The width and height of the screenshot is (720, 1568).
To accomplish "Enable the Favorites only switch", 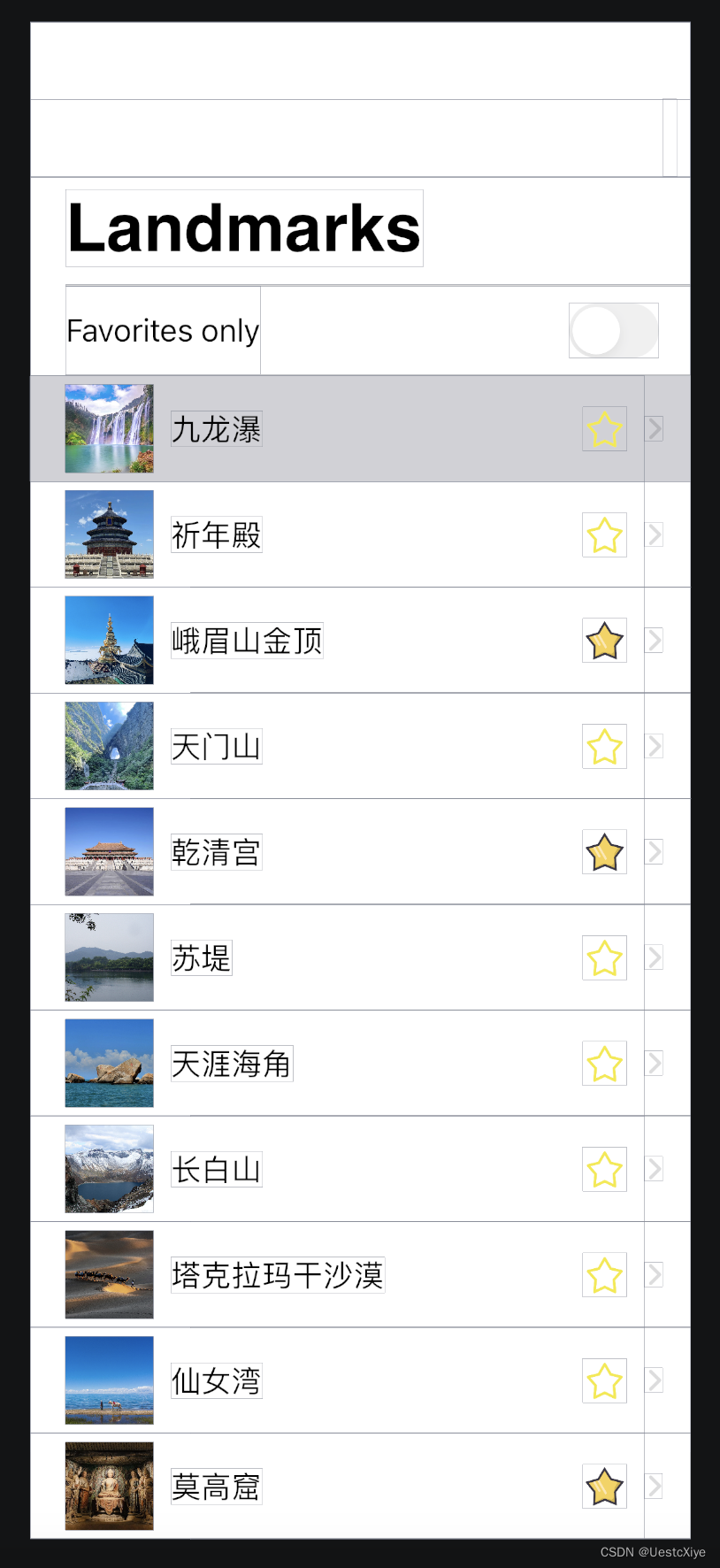I will coord(613,331).
